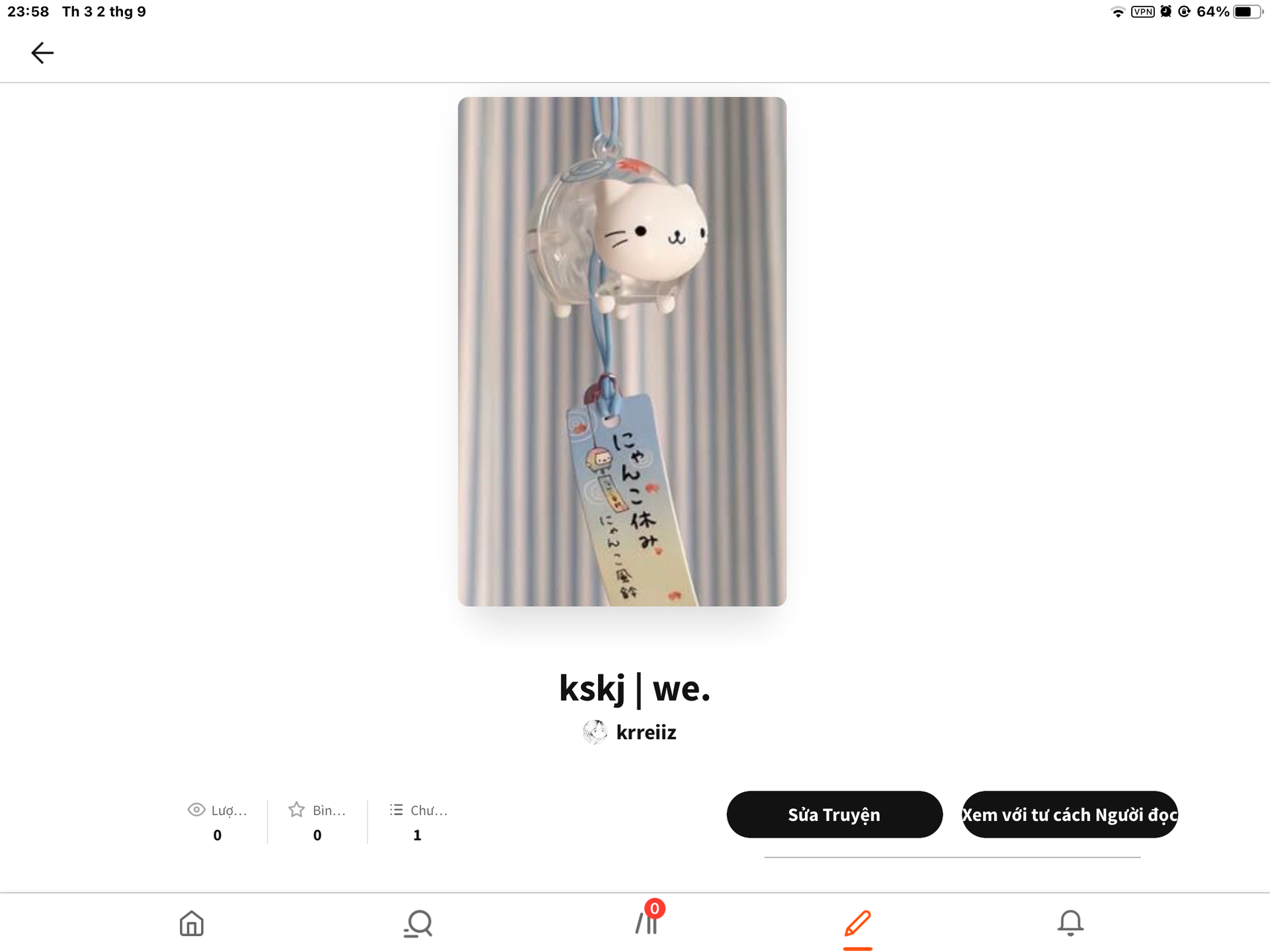Open the Search tab

(418, 924)
